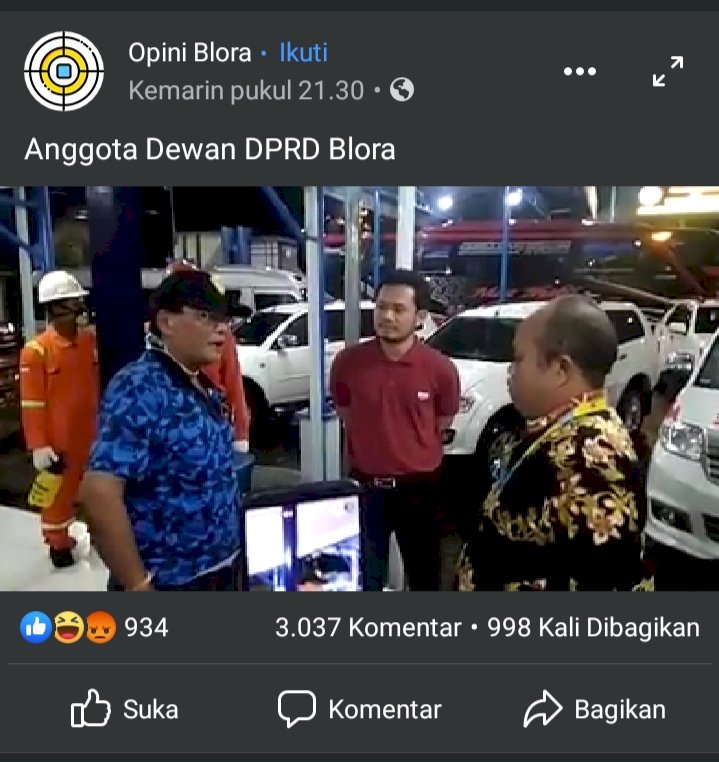
Task: Play the Anggota Dewan DPRD Blora video
Action: click(x=359, y=388)
